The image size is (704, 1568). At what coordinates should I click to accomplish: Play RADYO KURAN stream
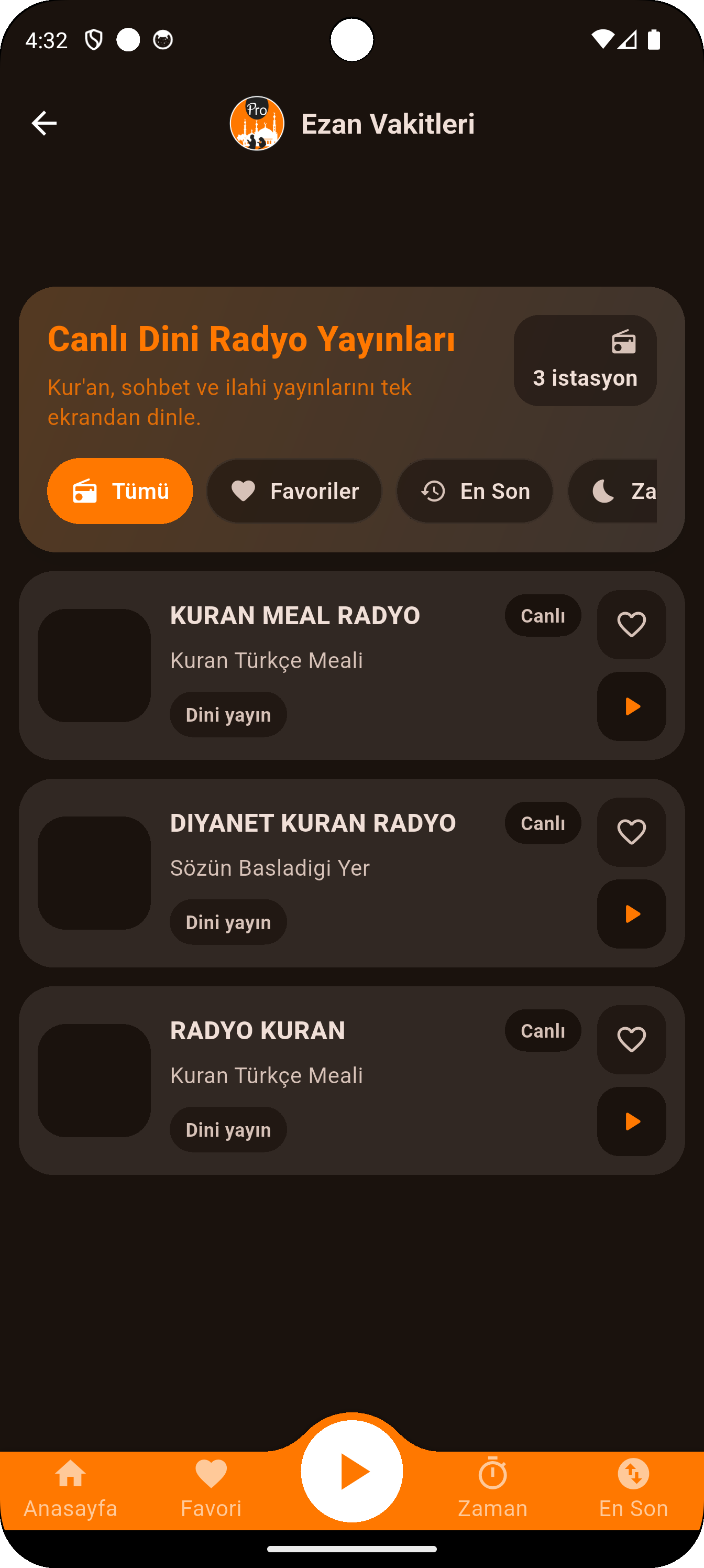(x=631, y=1120)
